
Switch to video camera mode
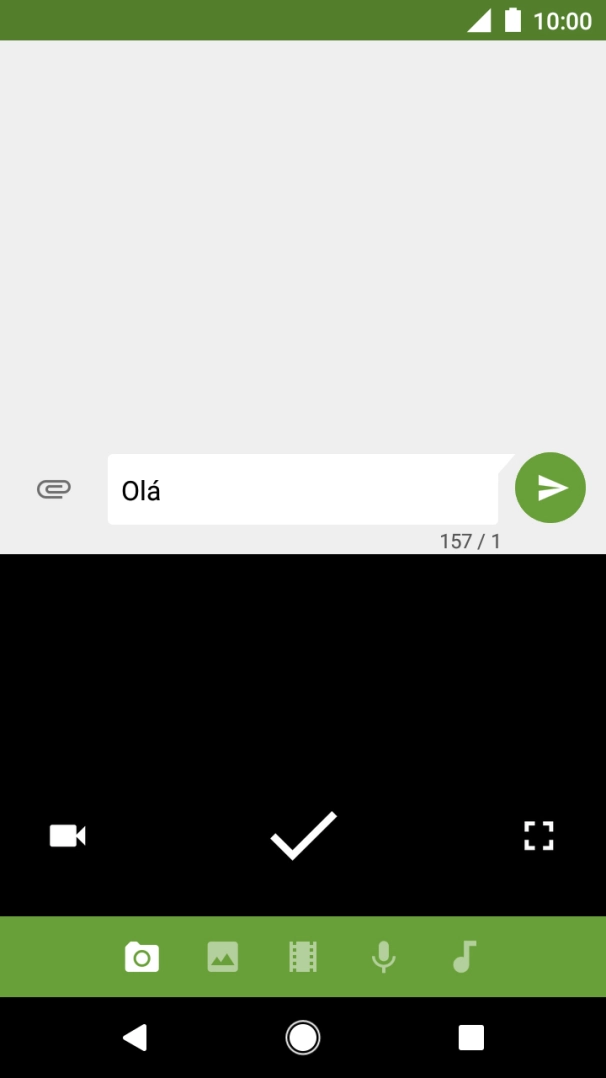[67, 836]
